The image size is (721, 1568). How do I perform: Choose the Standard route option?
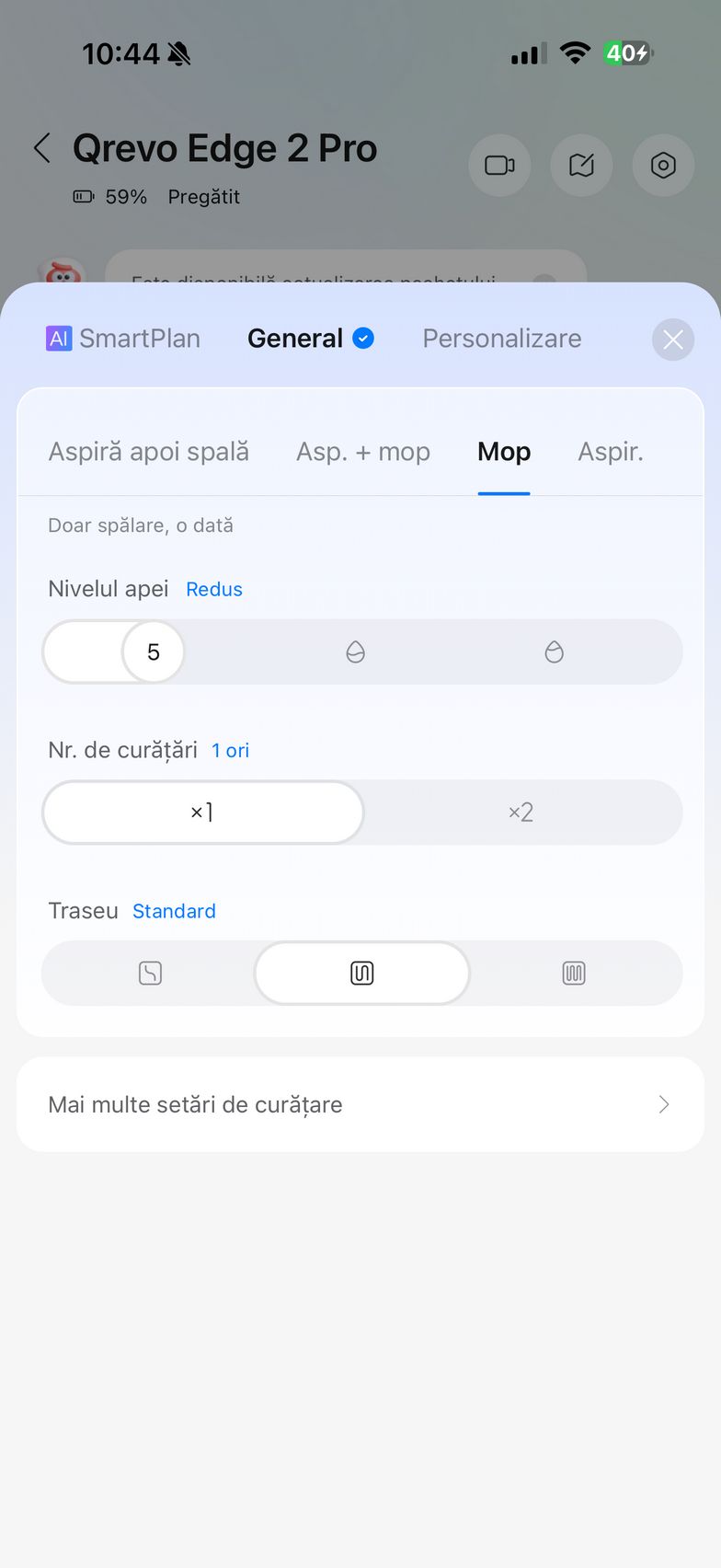click(361, 973)
